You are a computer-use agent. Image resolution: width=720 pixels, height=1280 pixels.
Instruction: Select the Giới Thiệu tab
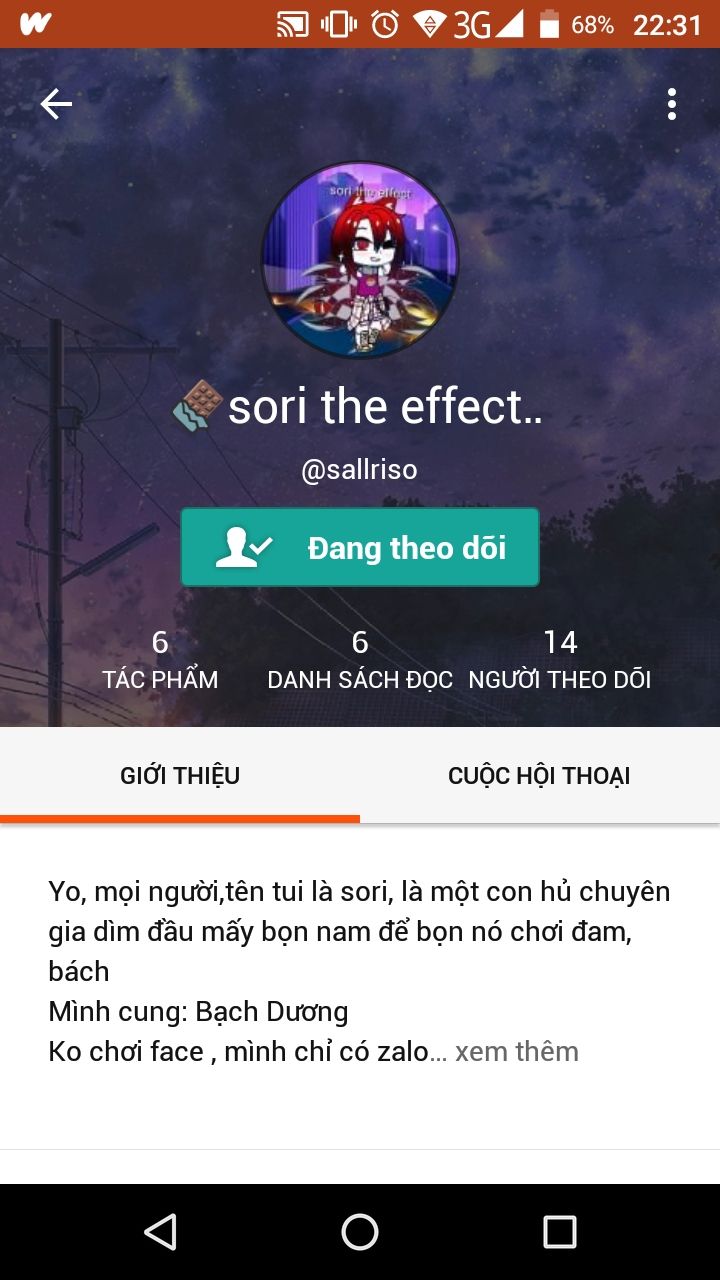pos(180,776)
